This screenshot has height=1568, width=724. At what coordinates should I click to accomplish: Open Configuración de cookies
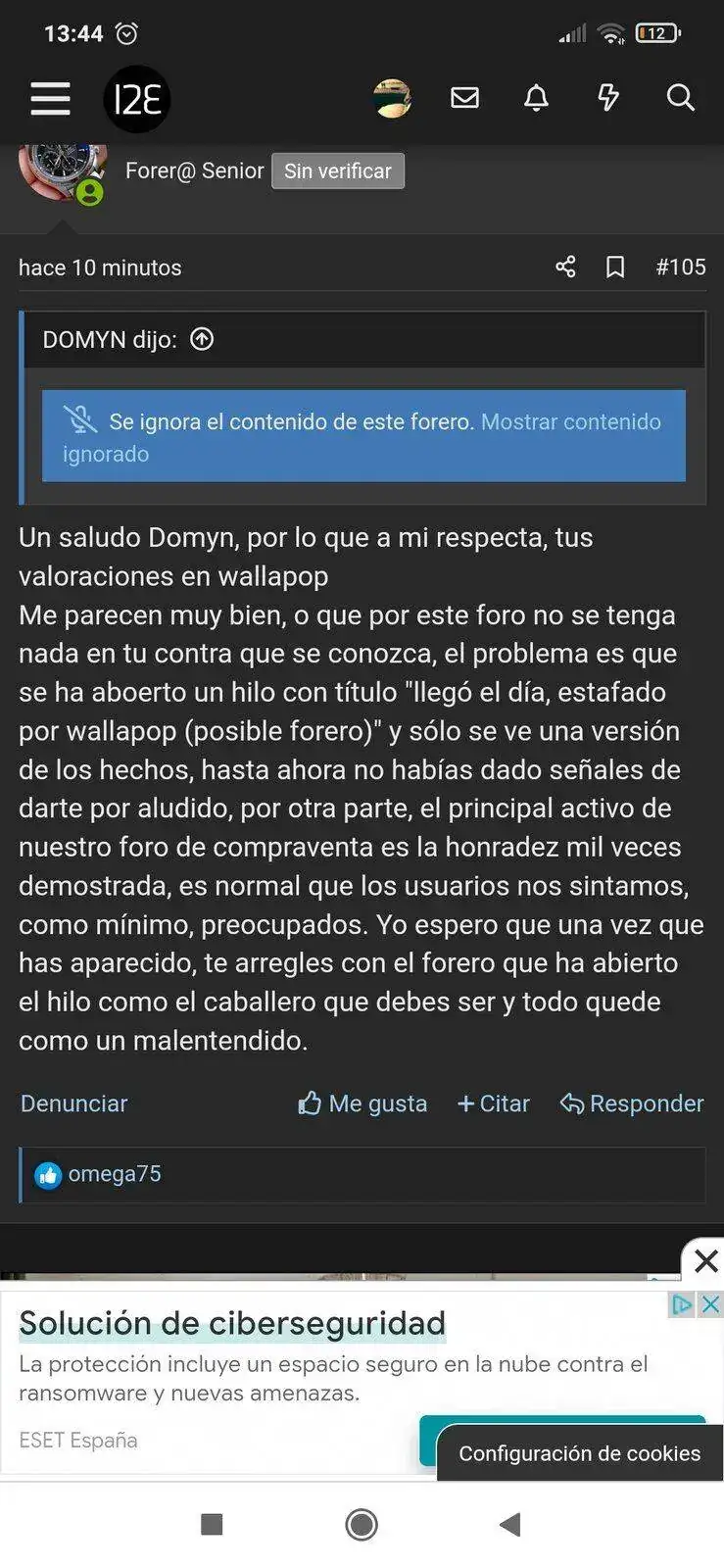coord(579,1453)
